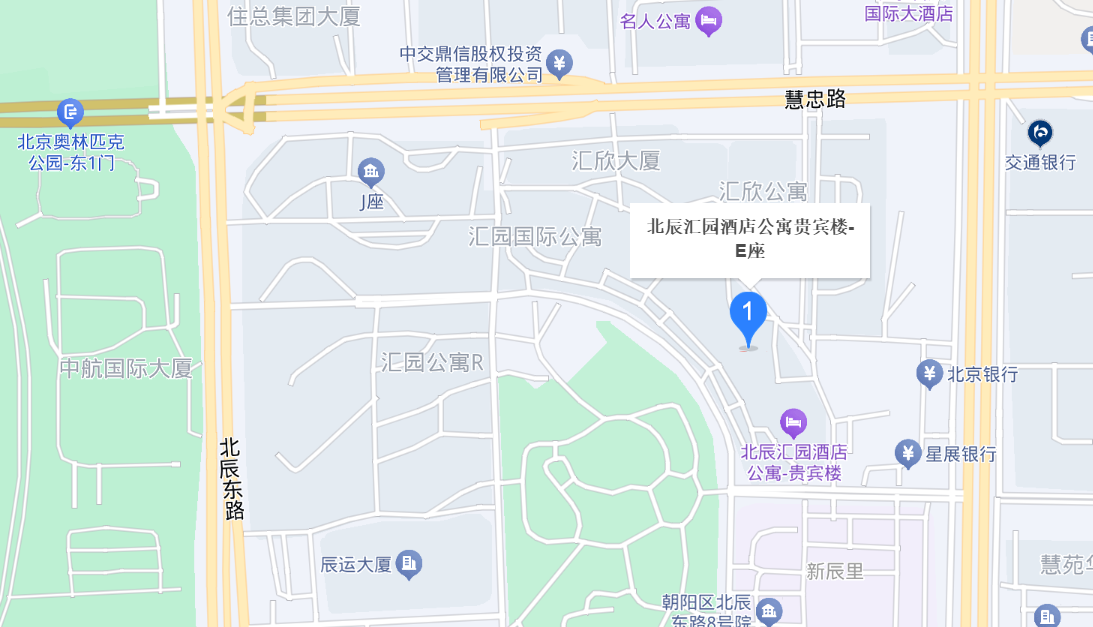The width and height of the screenshot is (1093, 627).
Task: Open the 名人公寓 hotel icon
Action: click(709, 20)
